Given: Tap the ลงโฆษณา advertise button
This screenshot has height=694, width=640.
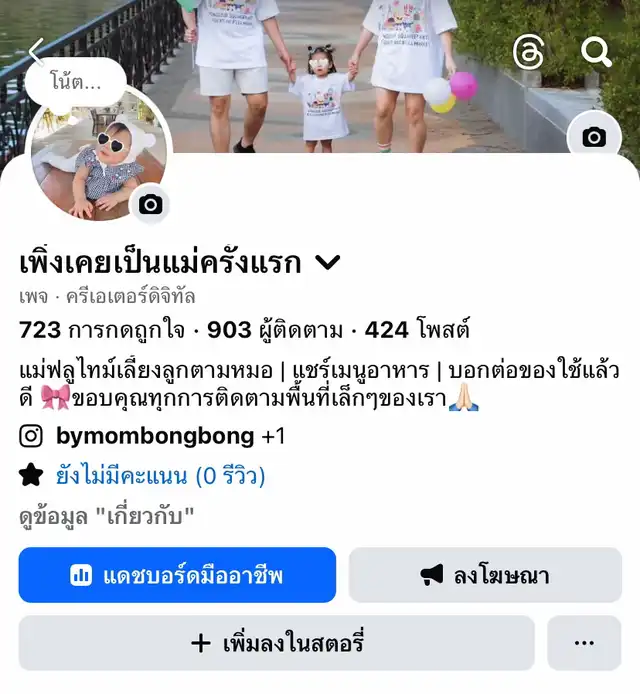Looking at the screenshot, I should (x=485, y=575).
